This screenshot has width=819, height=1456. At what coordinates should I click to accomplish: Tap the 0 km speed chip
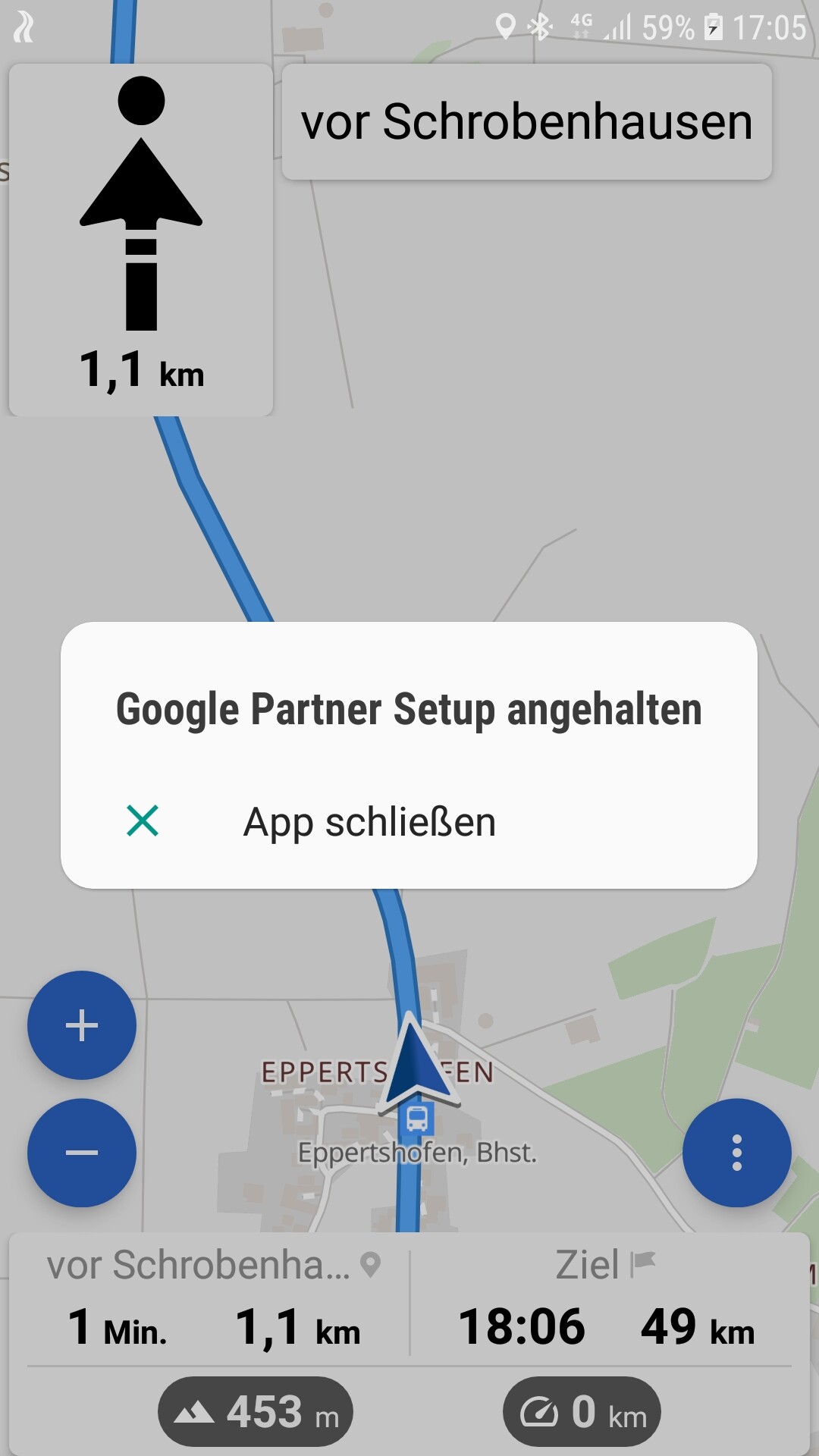tap(582, 1412)
